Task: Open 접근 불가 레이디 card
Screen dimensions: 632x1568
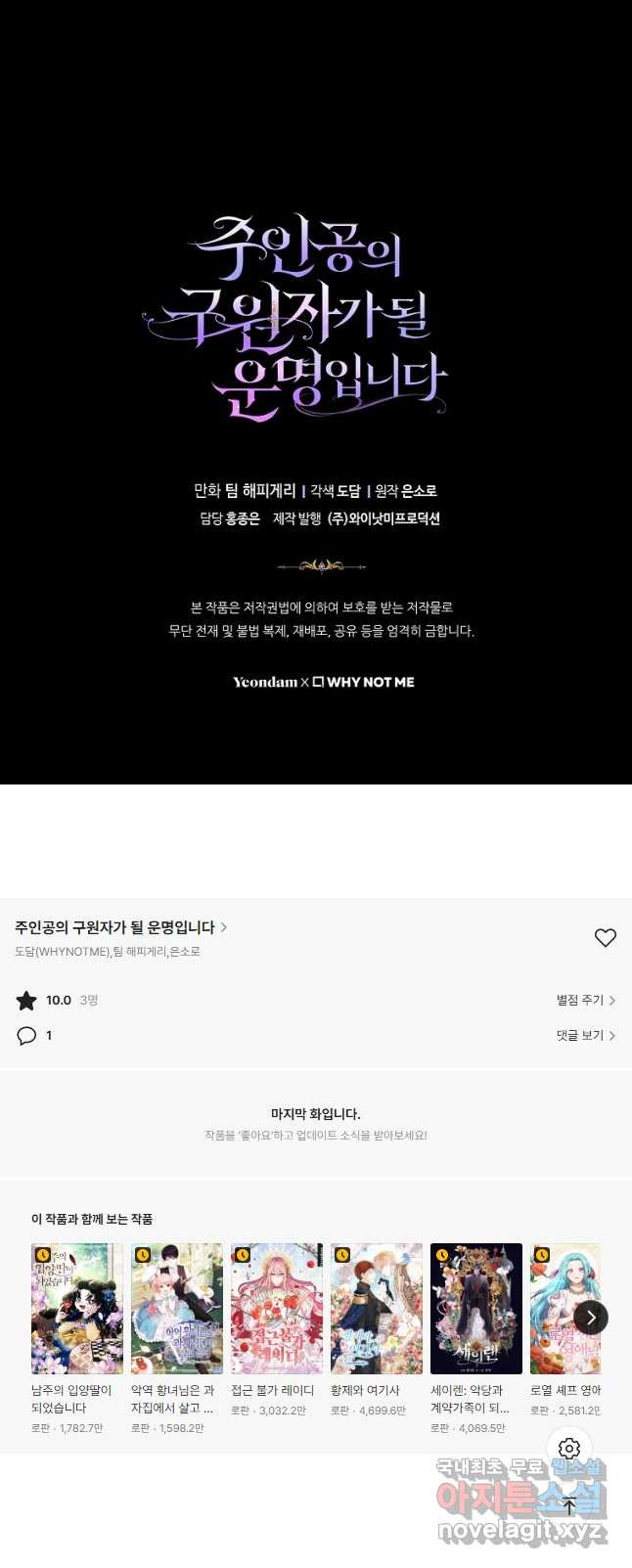Action: click(x=277, y=1309)
